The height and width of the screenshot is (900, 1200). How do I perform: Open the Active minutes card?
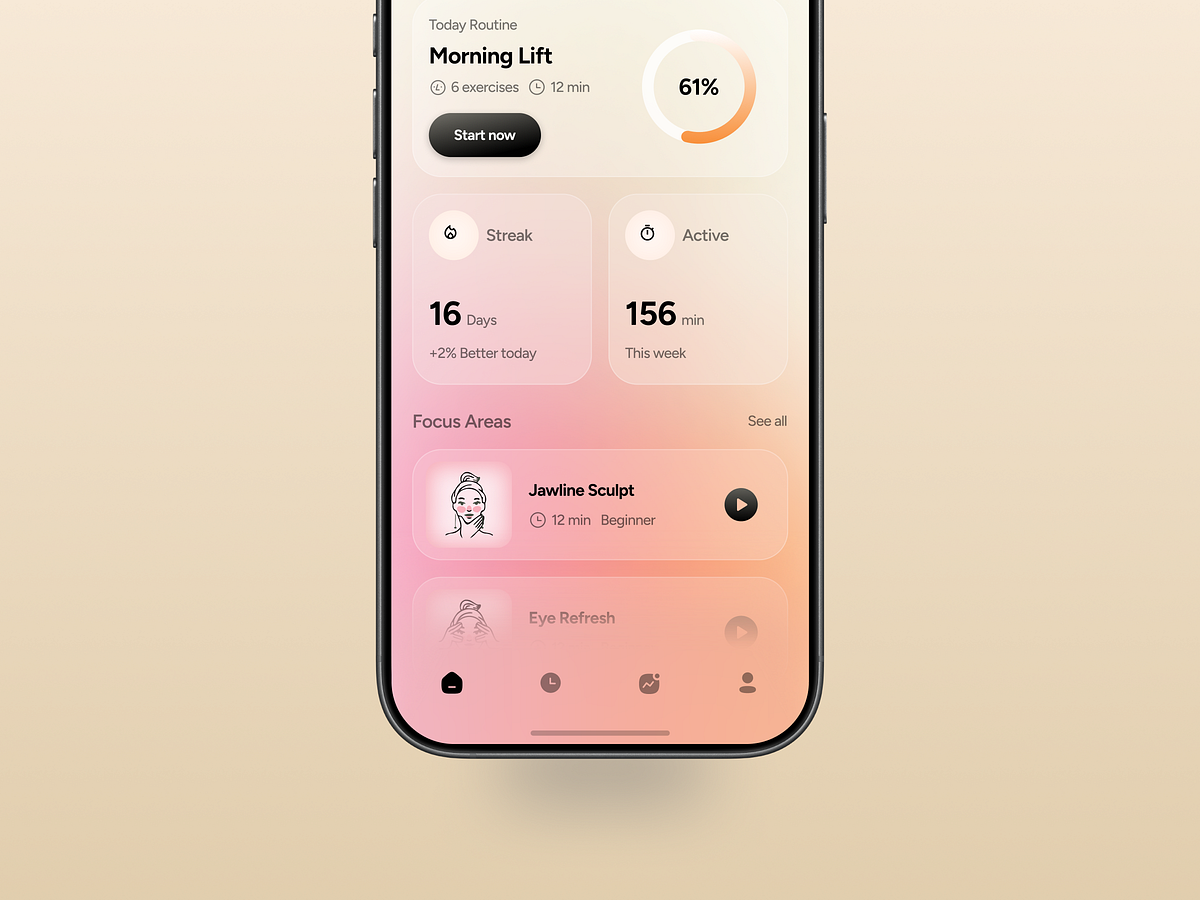coord(697,289)
